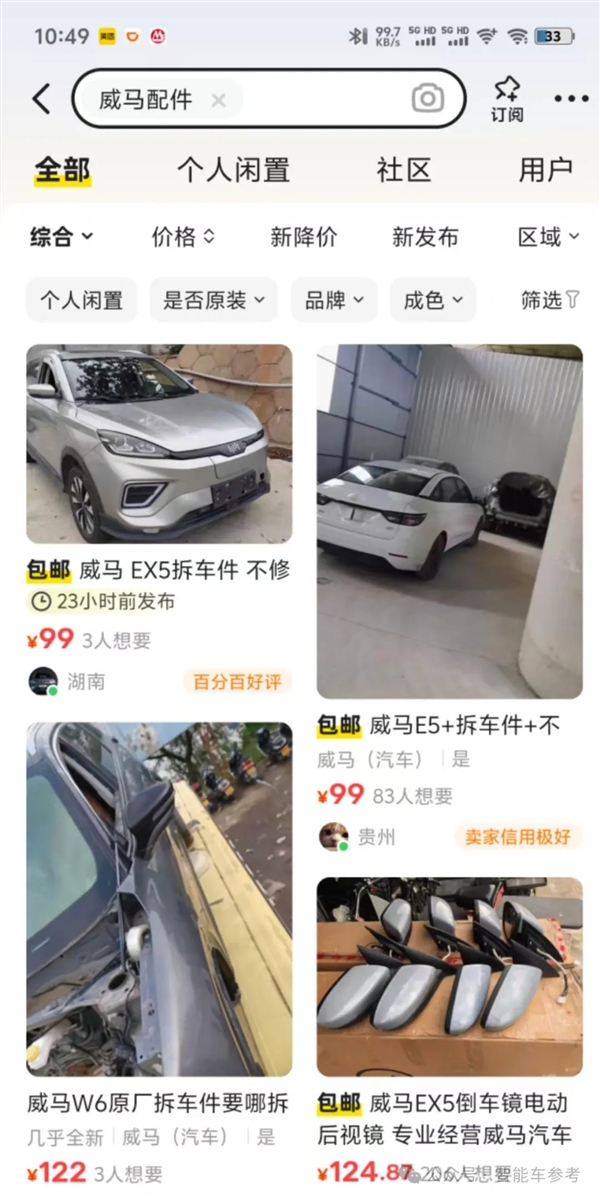The width and height of the screenshot is (600, 1199).
Task: Subscribe to this search with 订阅
Action: (x=507, y=99)
